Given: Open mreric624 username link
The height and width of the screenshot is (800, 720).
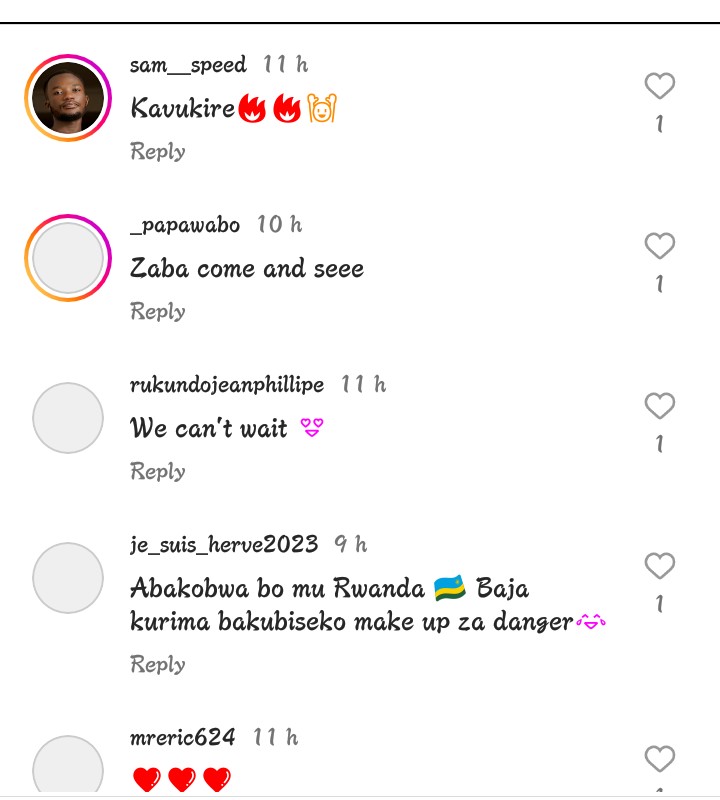Looking at the screenshot, I should tap(183, 738).
